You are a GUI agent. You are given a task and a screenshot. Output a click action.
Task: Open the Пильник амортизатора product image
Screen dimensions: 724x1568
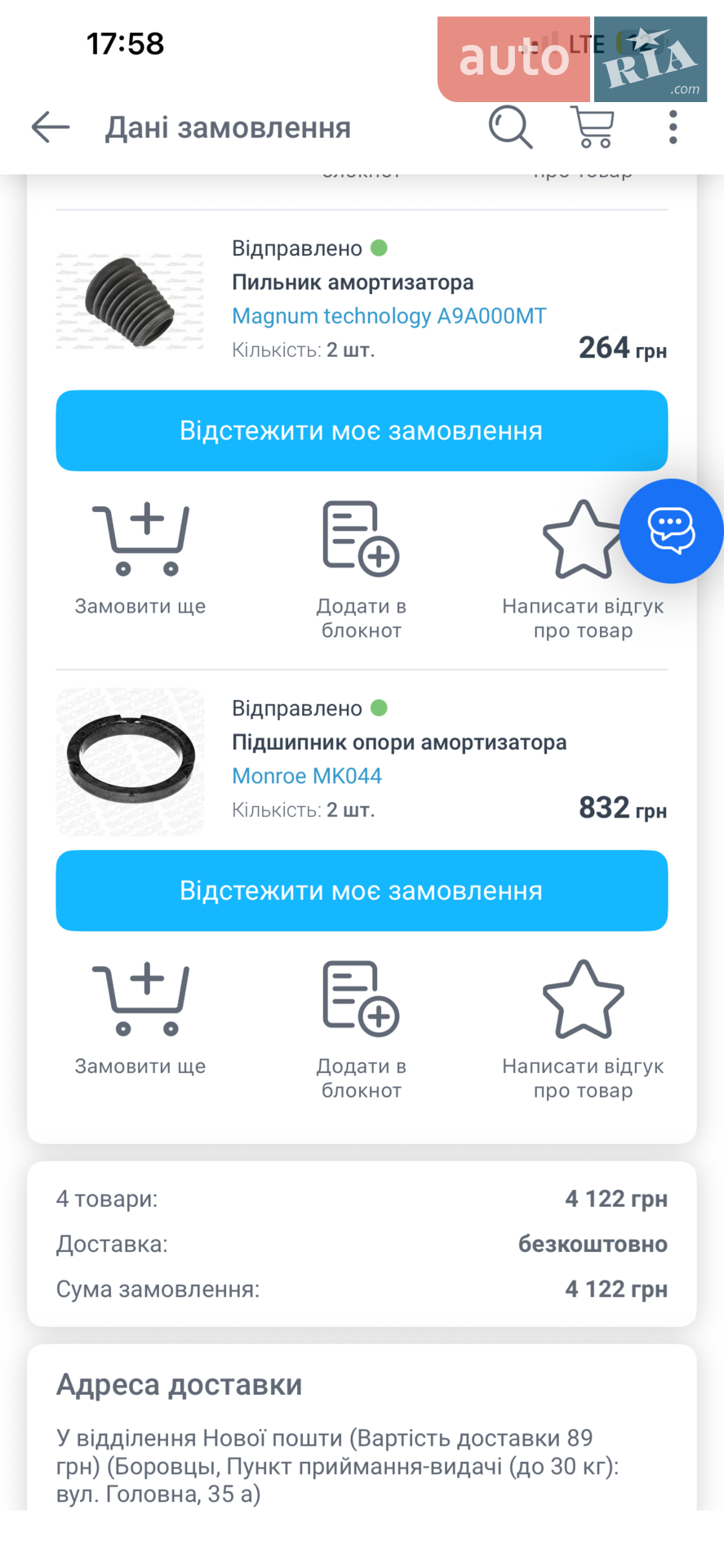pos(130,301)
